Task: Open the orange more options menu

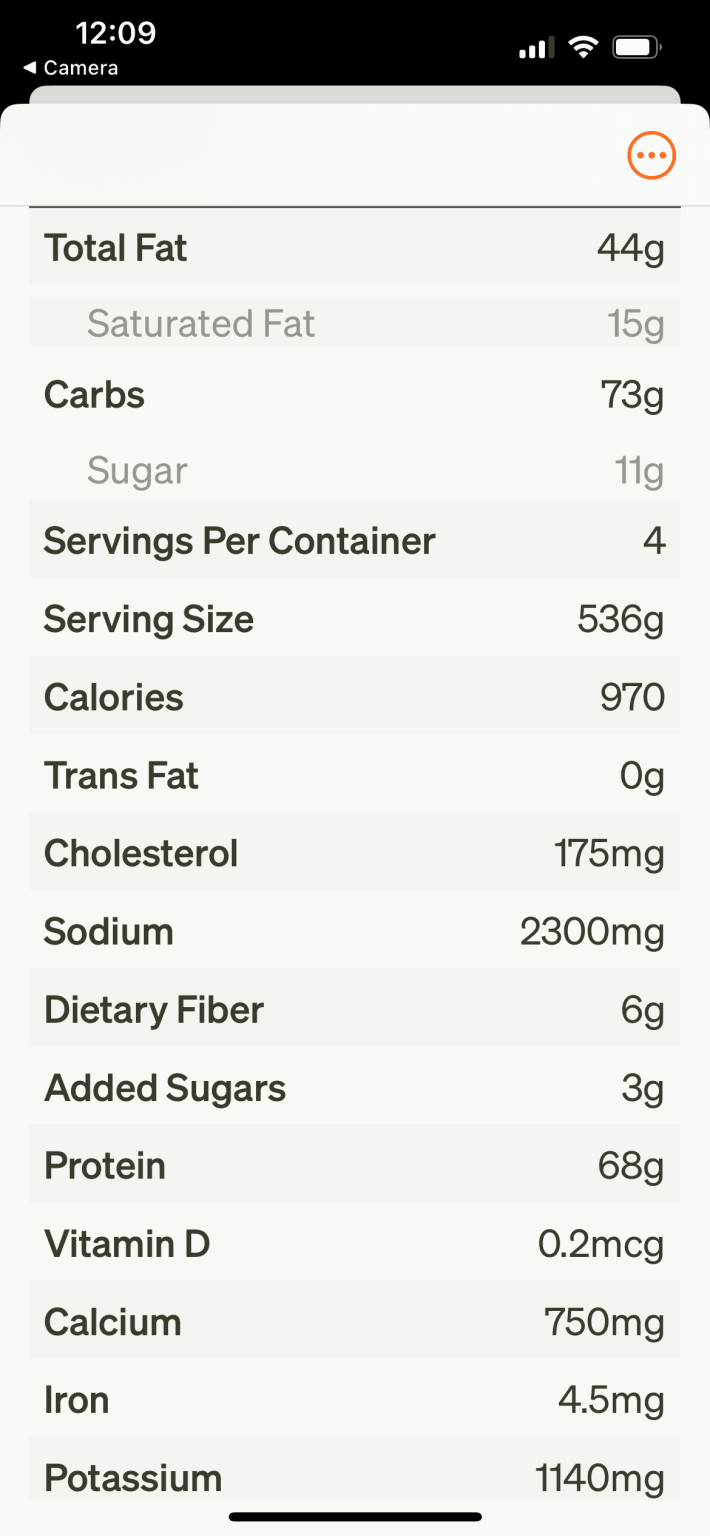Action: [651, 155]
